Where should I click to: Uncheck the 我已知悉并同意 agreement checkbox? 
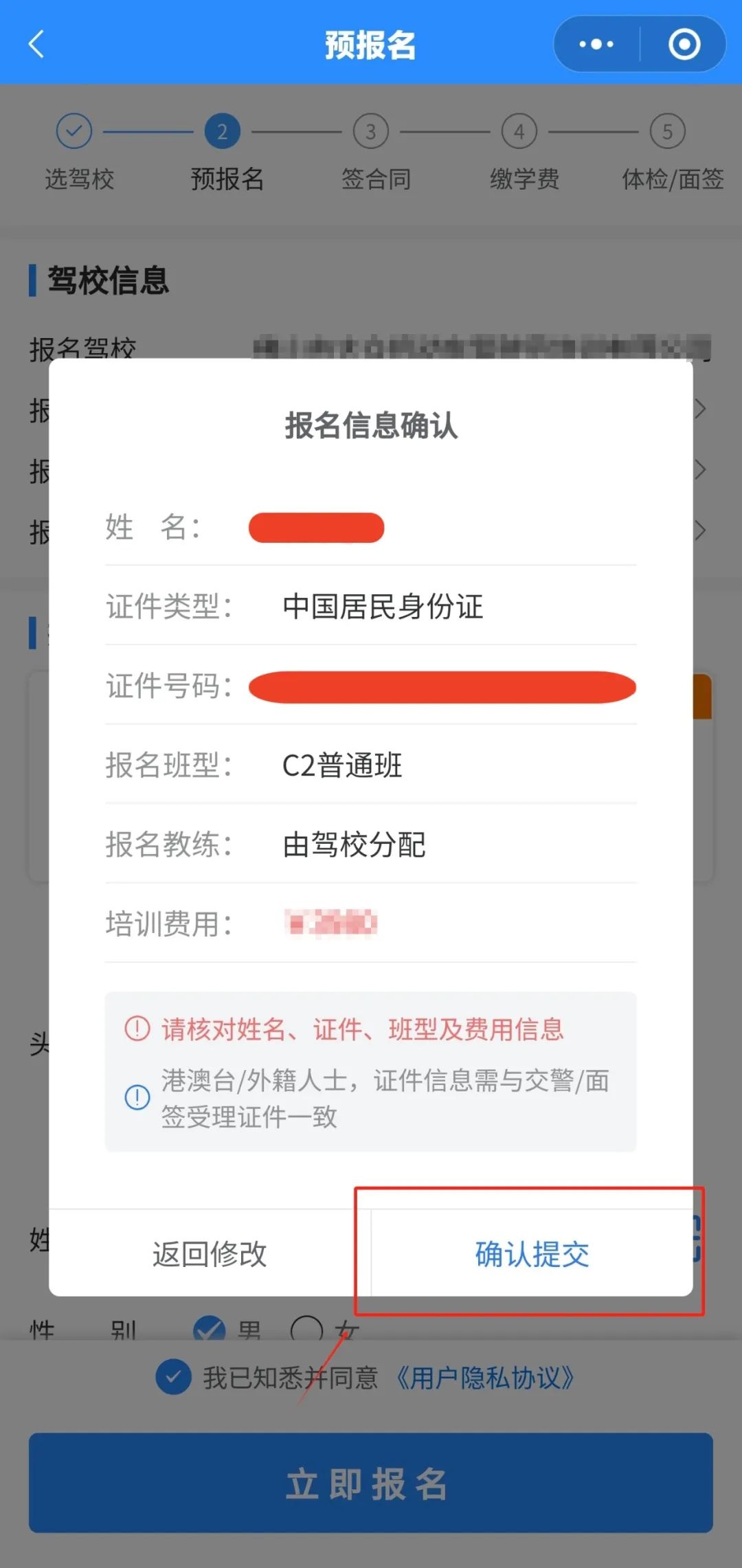pyautogui.click(x=174, y=1377)
